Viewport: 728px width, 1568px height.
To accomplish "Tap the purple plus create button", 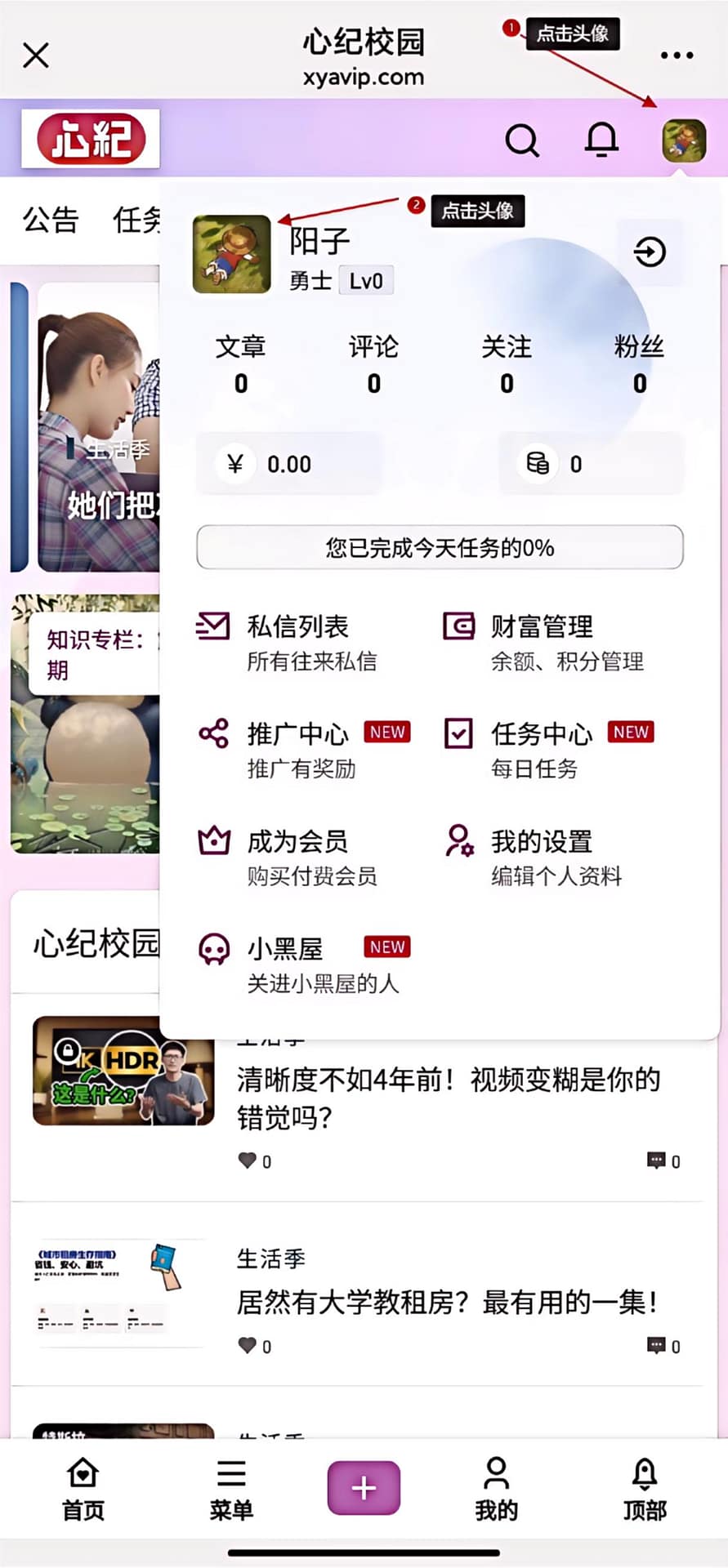I will tap(364, 1487).
